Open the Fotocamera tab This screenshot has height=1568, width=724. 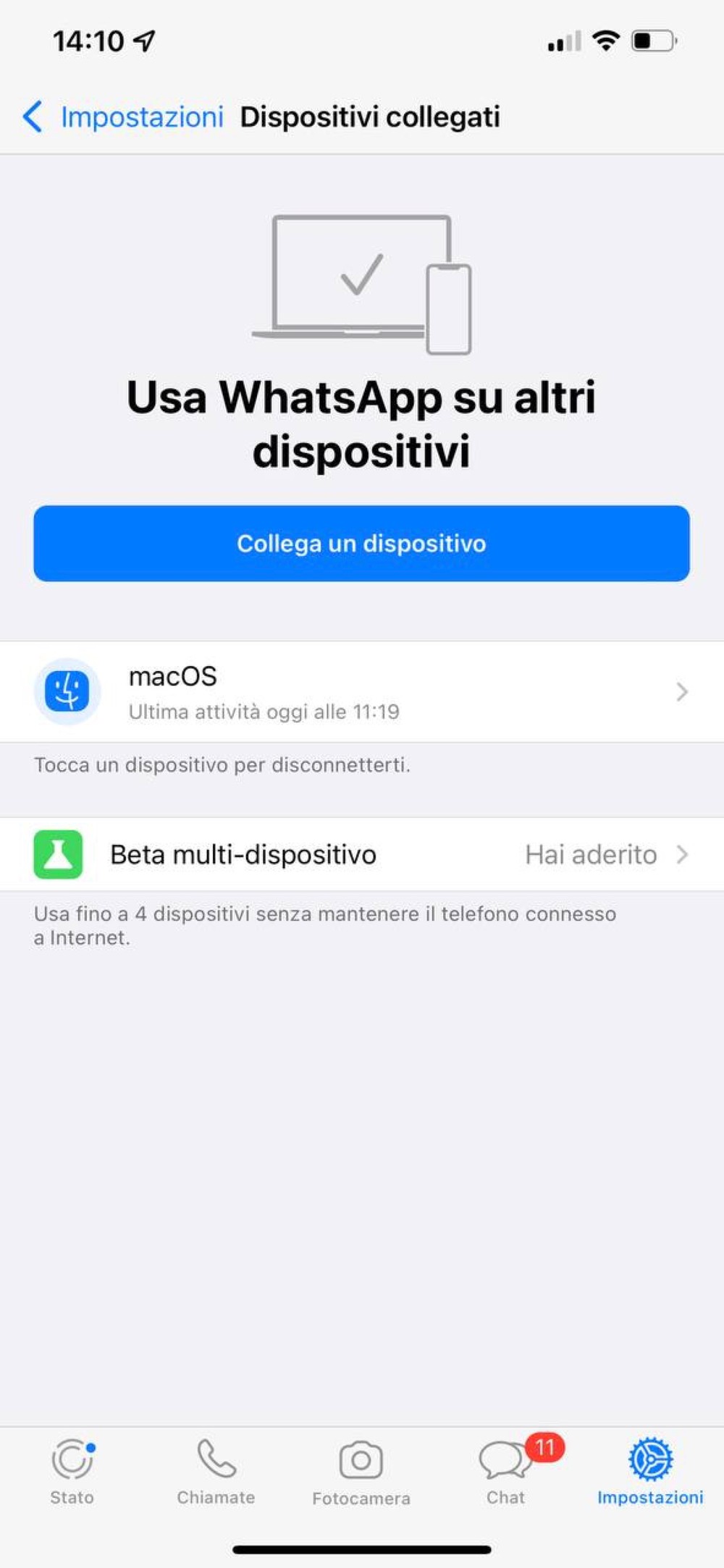[361, 1472]
